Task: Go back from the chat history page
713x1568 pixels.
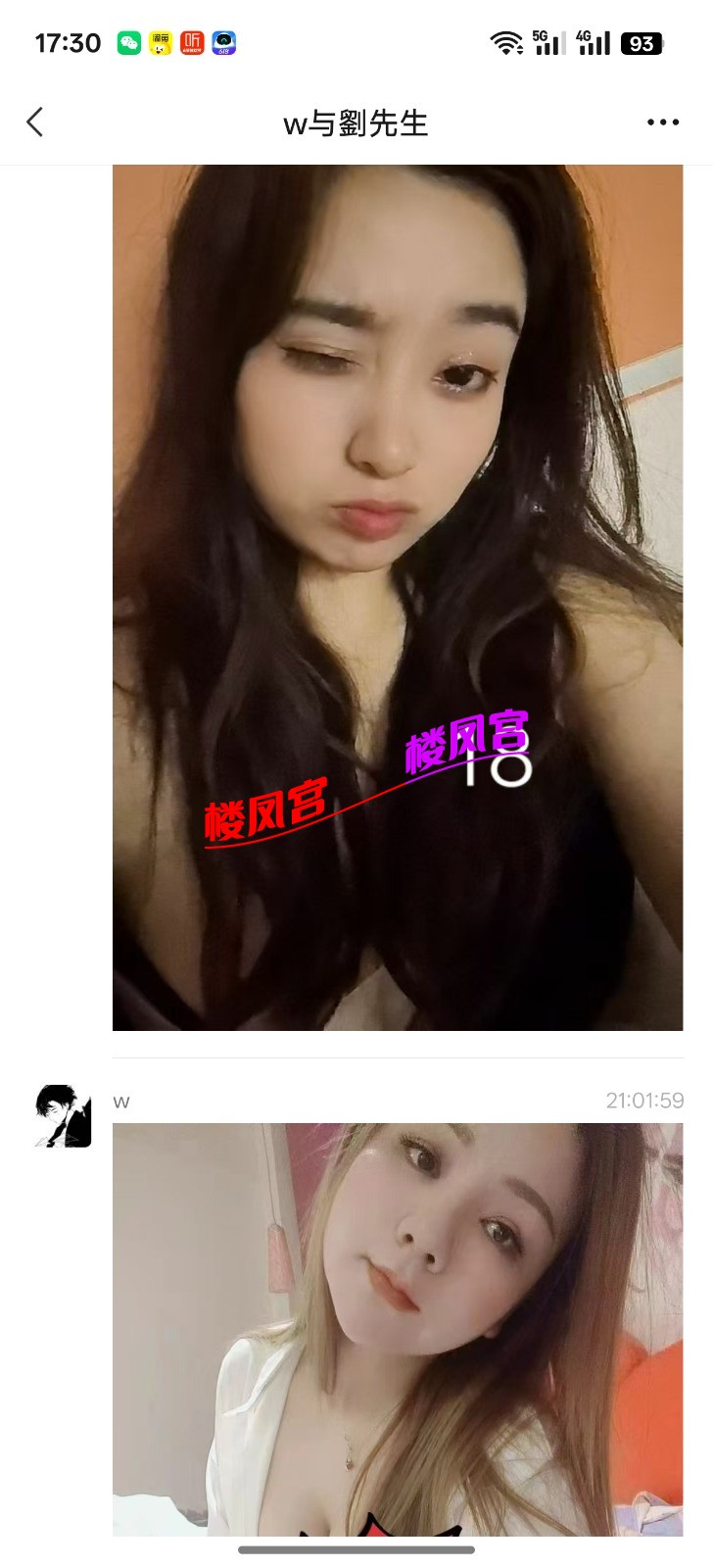Action: pyautogui.click(x=35, y=122)
